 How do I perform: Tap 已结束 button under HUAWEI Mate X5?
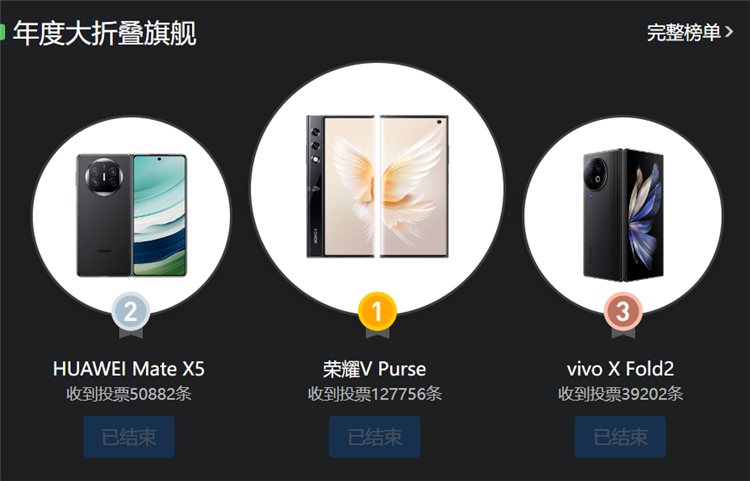click(x=129, y=437)
